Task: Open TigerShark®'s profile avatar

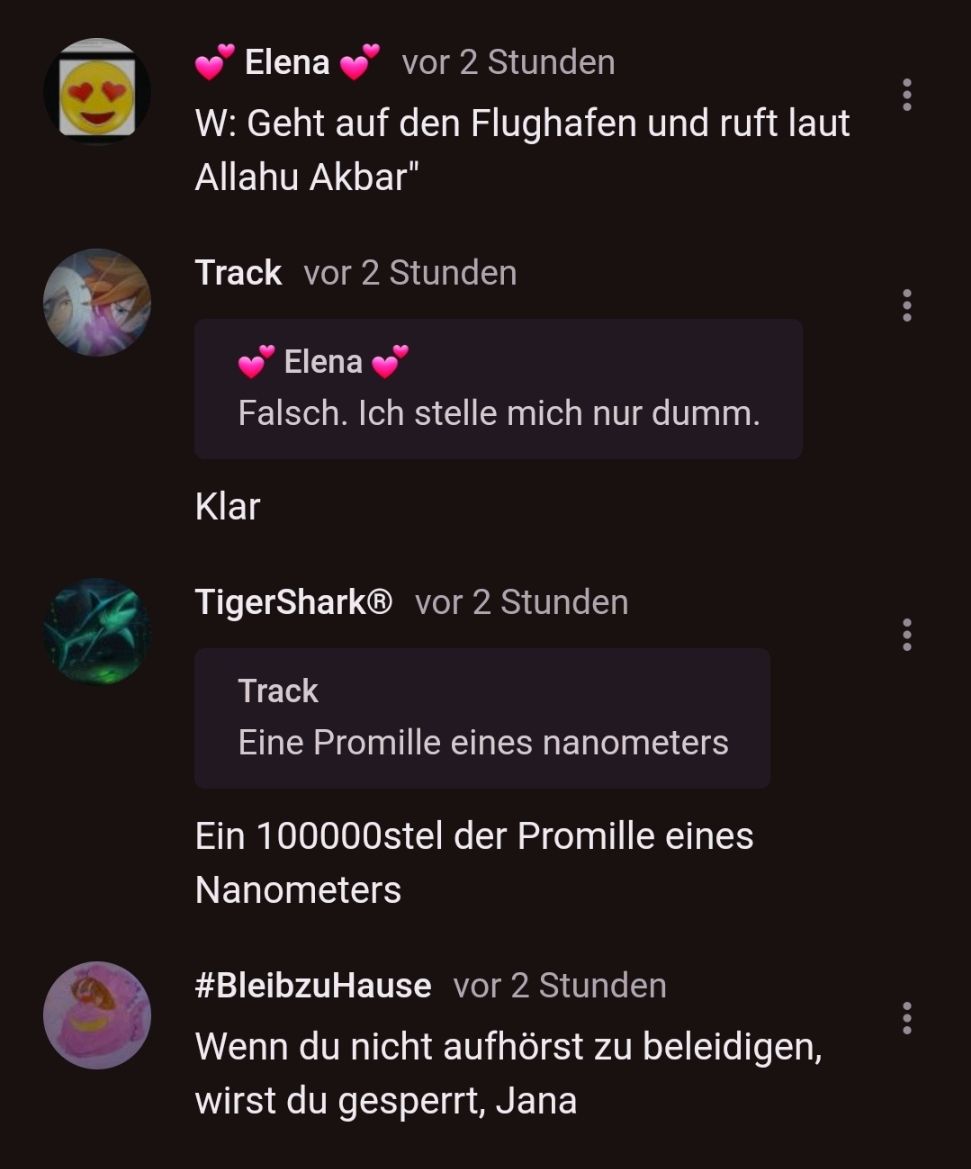Action: [97, 631]
